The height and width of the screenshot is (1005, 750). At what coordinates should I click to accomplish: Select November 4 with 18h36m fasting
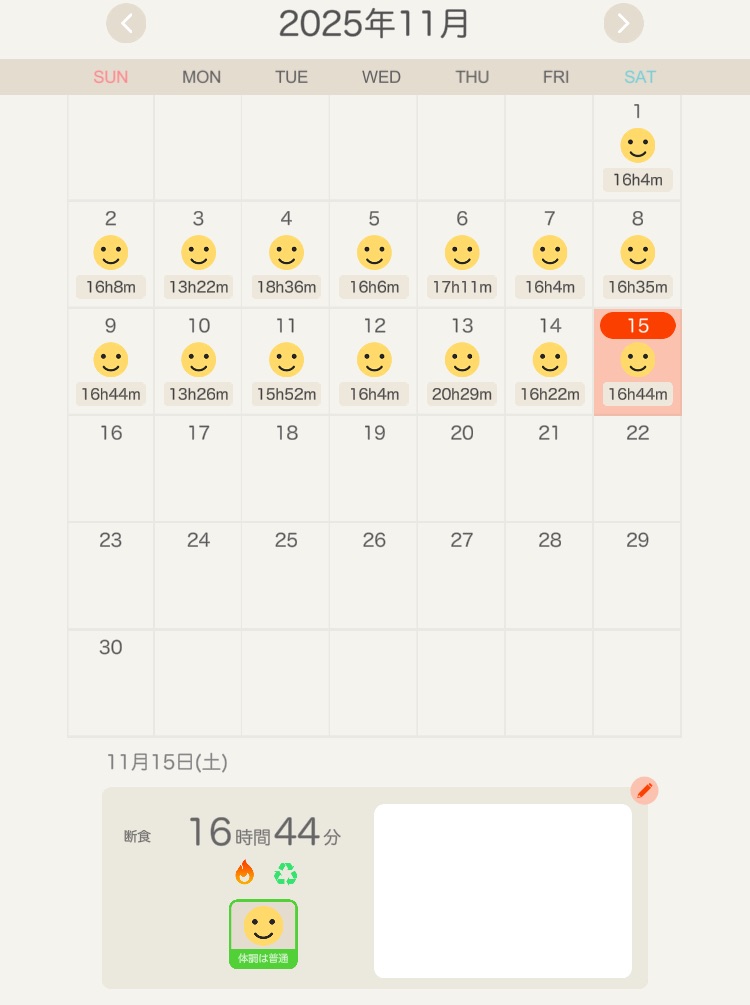coord(286,255)
